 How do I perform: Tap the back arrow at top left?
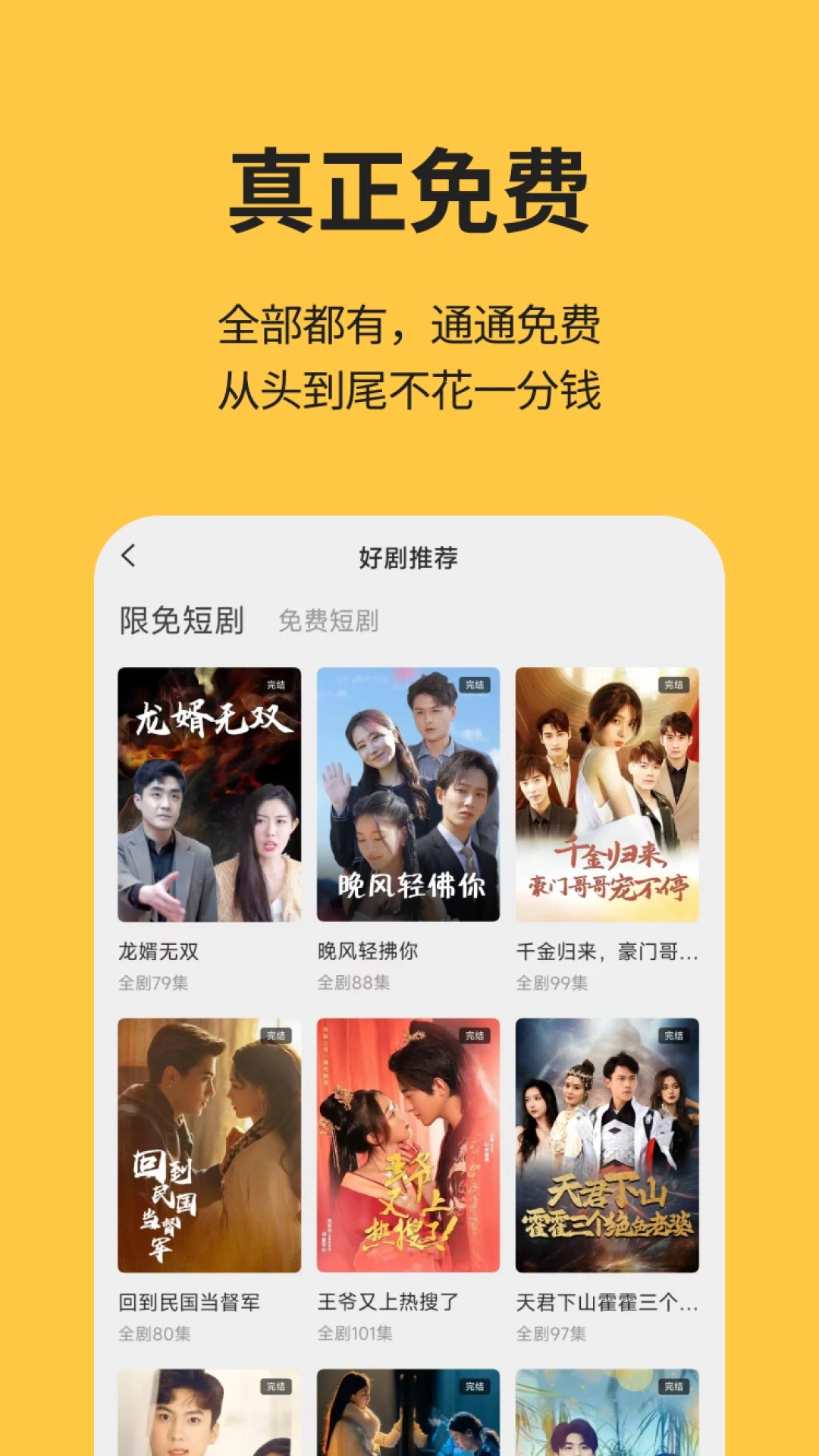(129, 557)
